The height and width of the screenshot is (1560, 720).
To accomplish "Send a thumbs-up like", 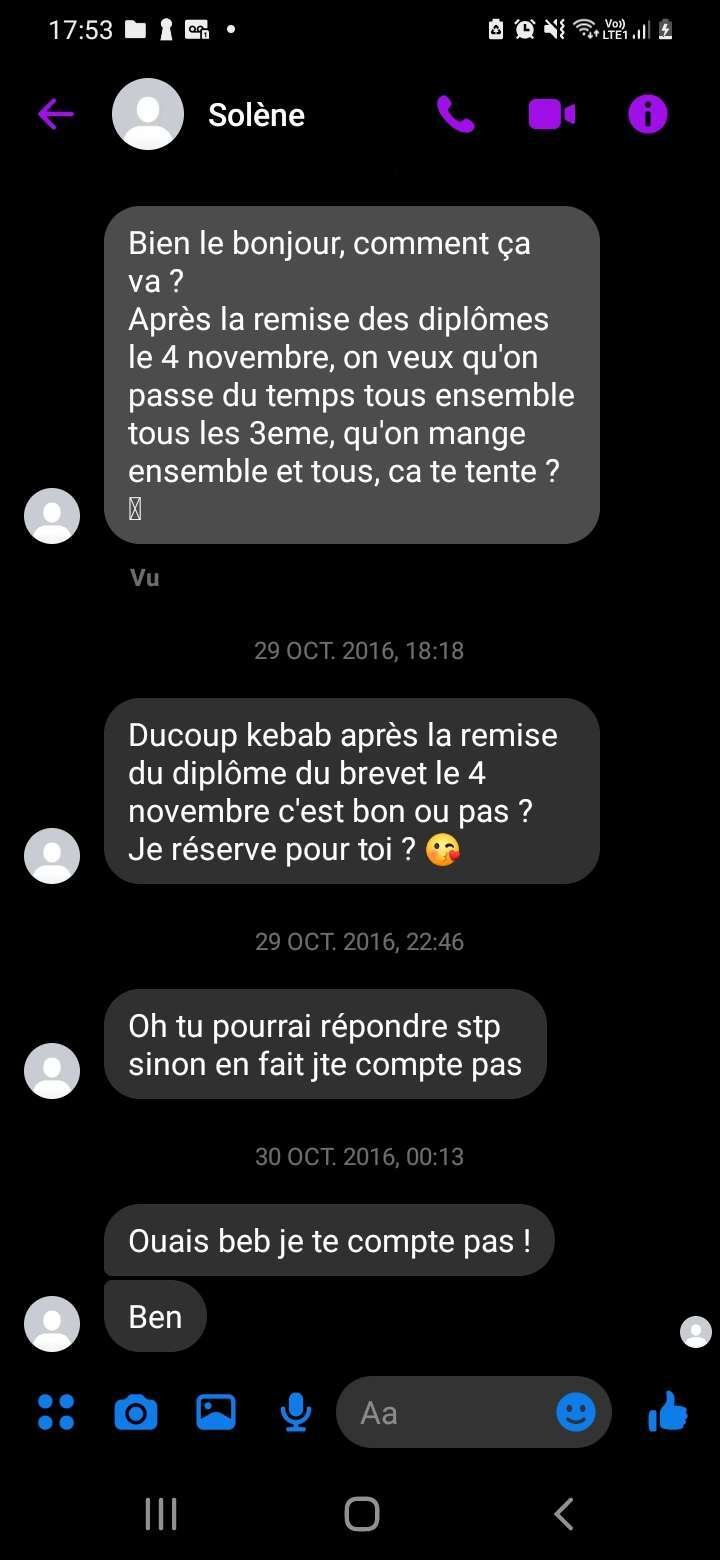I will [667, 1412].
